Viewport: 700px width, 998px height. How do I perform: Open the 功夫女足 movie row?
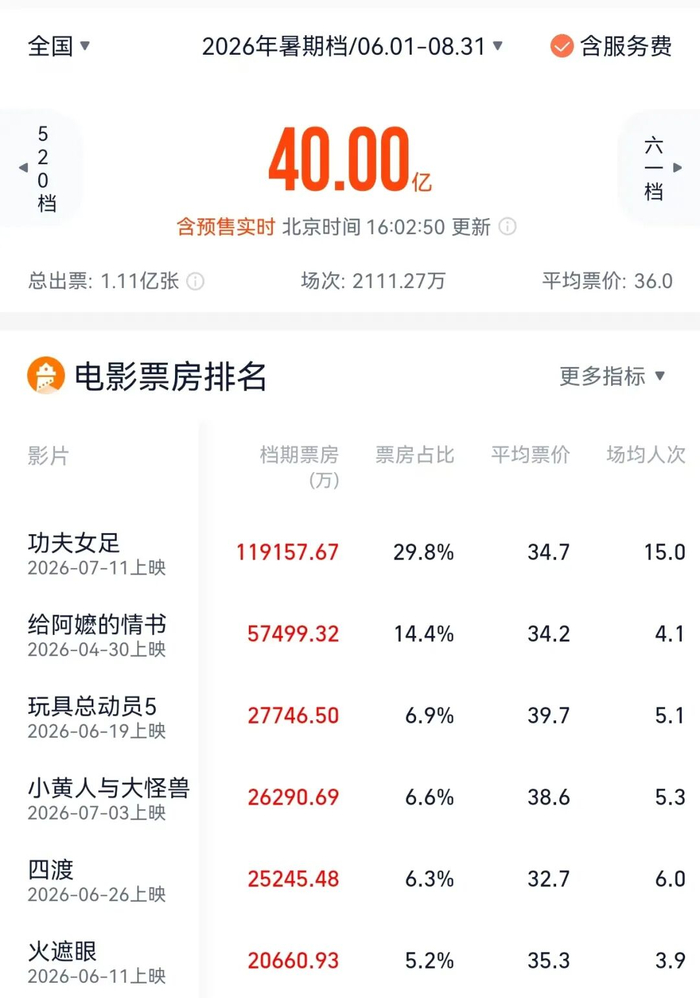tap(350, 552)
